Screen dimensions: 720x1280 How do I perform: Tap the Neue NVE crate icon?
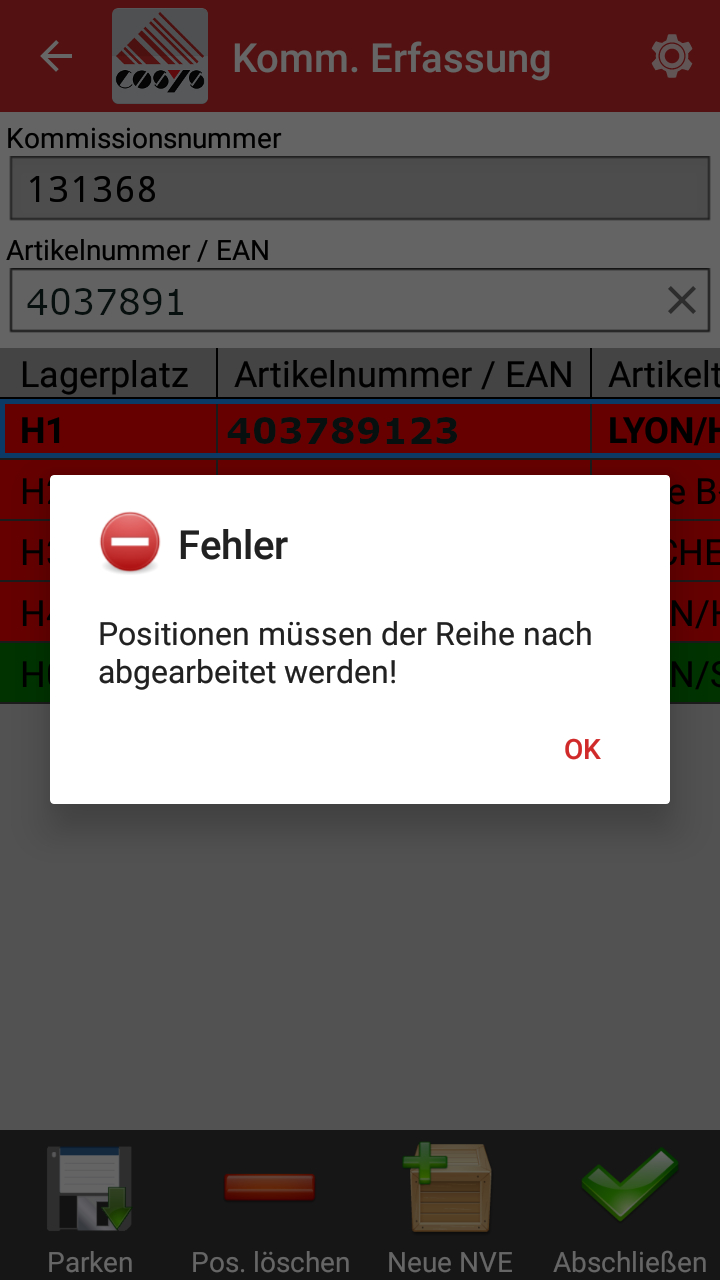(x=448, y=1190)
